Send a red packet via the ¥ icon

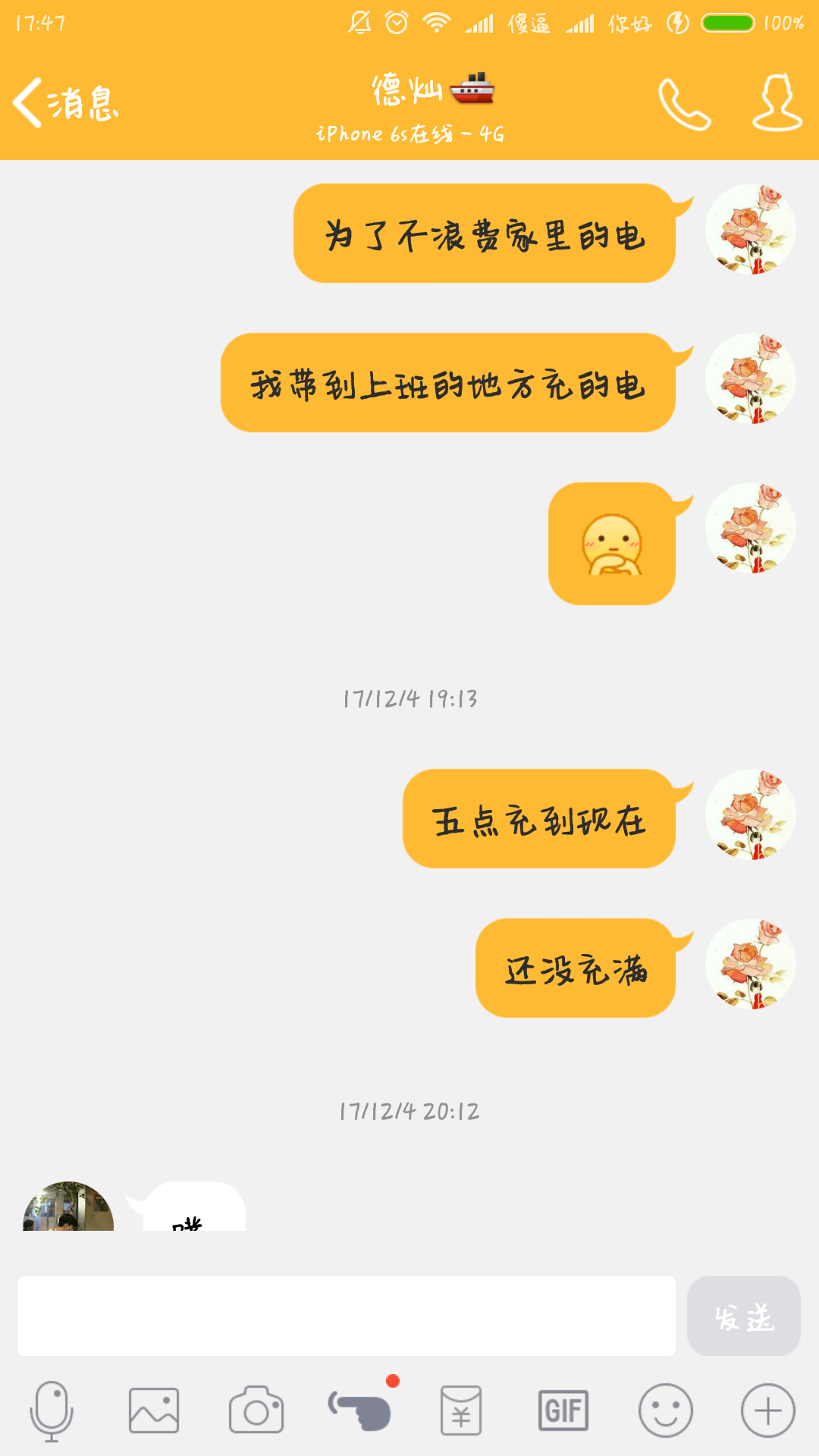pyautogui.click(x=461, y=1407)
